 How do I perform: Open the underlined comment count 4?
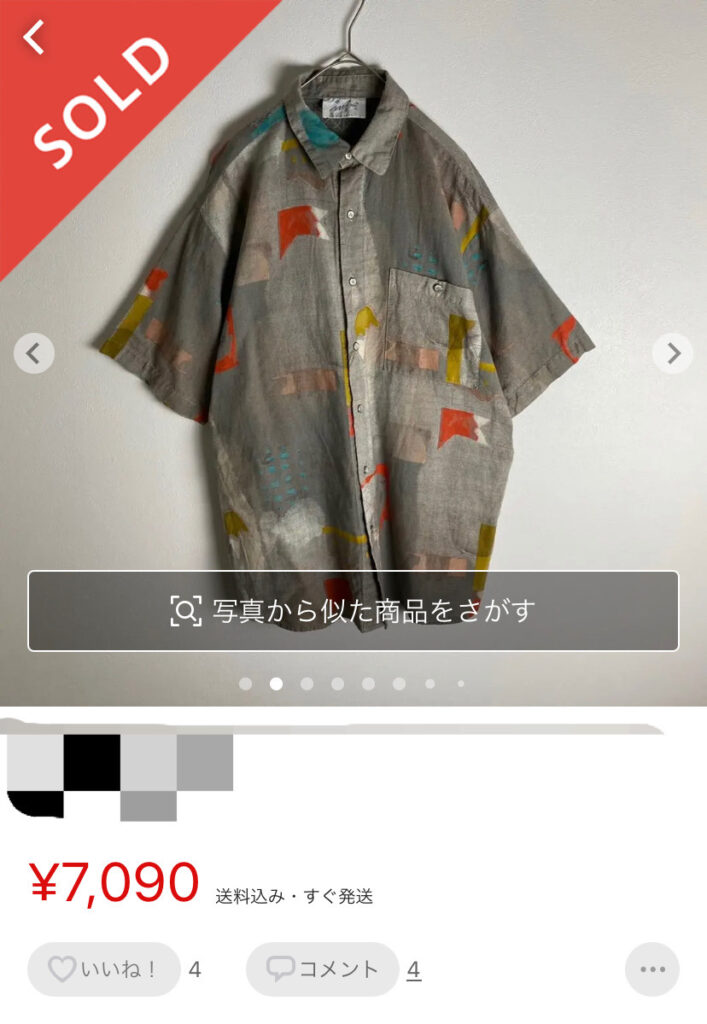click(x=413, y=969)
